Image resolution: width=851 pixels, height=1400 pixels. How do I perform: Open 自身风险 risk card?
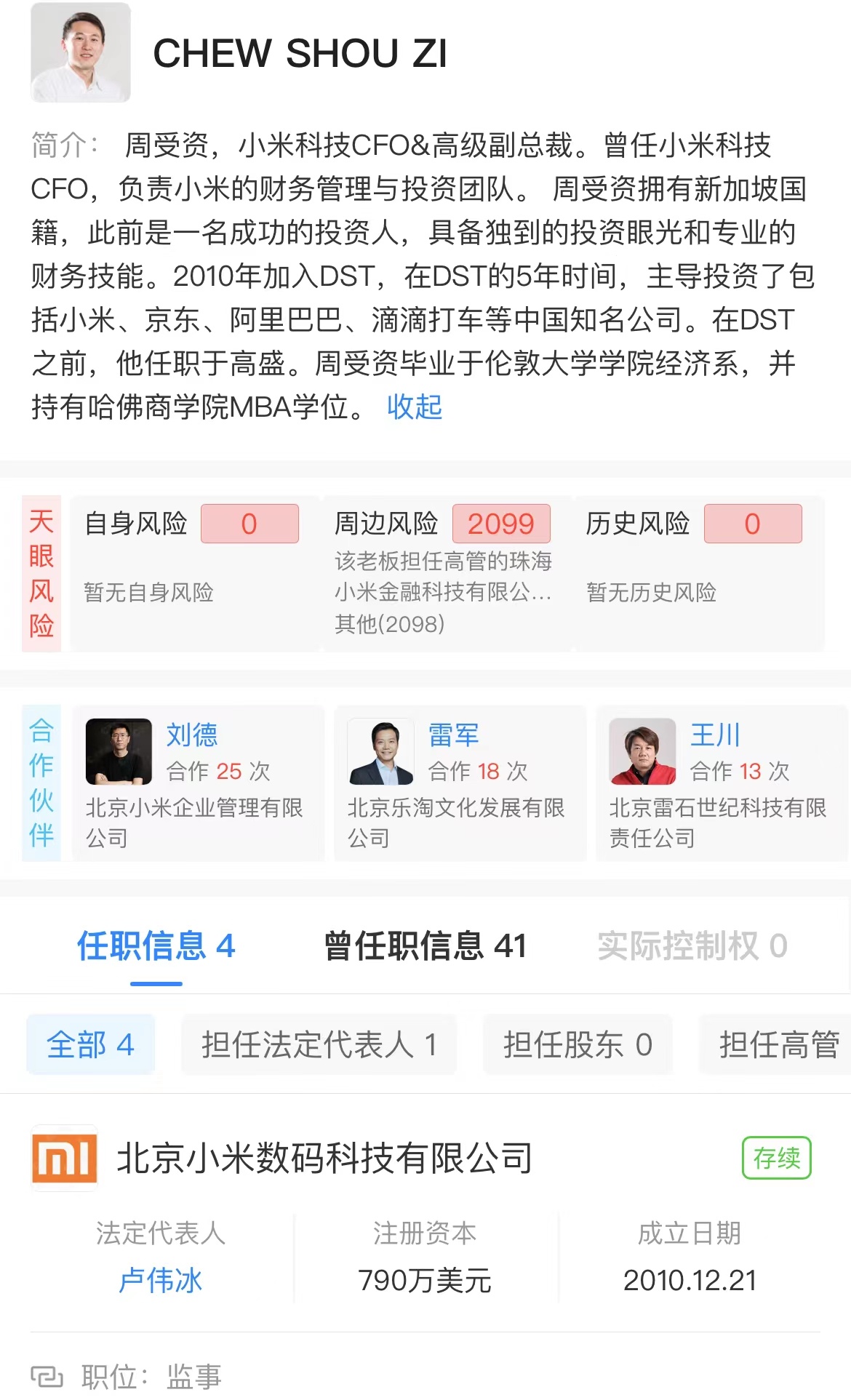[x=193, y=572]
